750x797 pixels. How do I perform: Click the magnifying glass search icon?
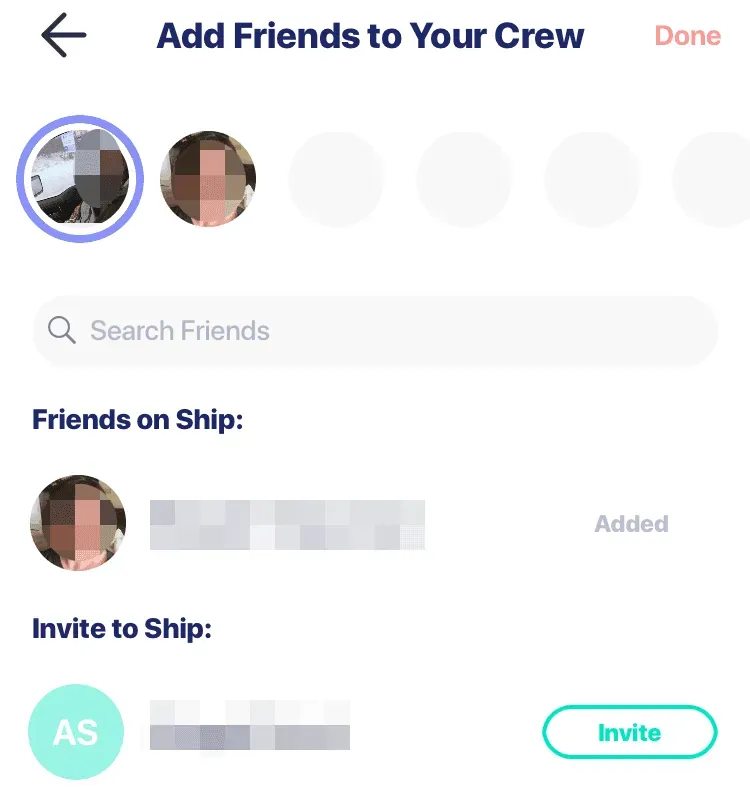61,330
